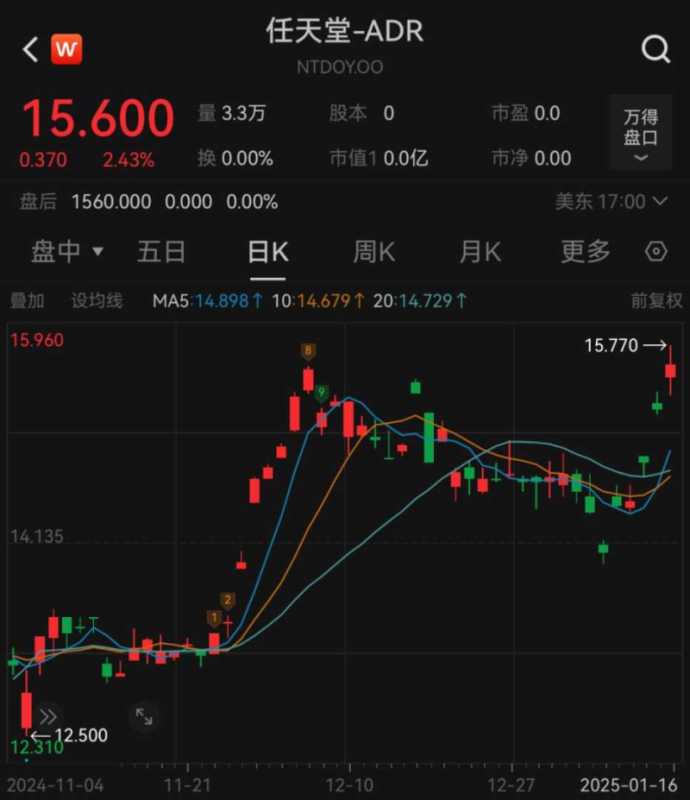Viewport: 690px width, 800px height.
Task: Switch to the 周K chart tab
Action: click(x=373, y=252)
